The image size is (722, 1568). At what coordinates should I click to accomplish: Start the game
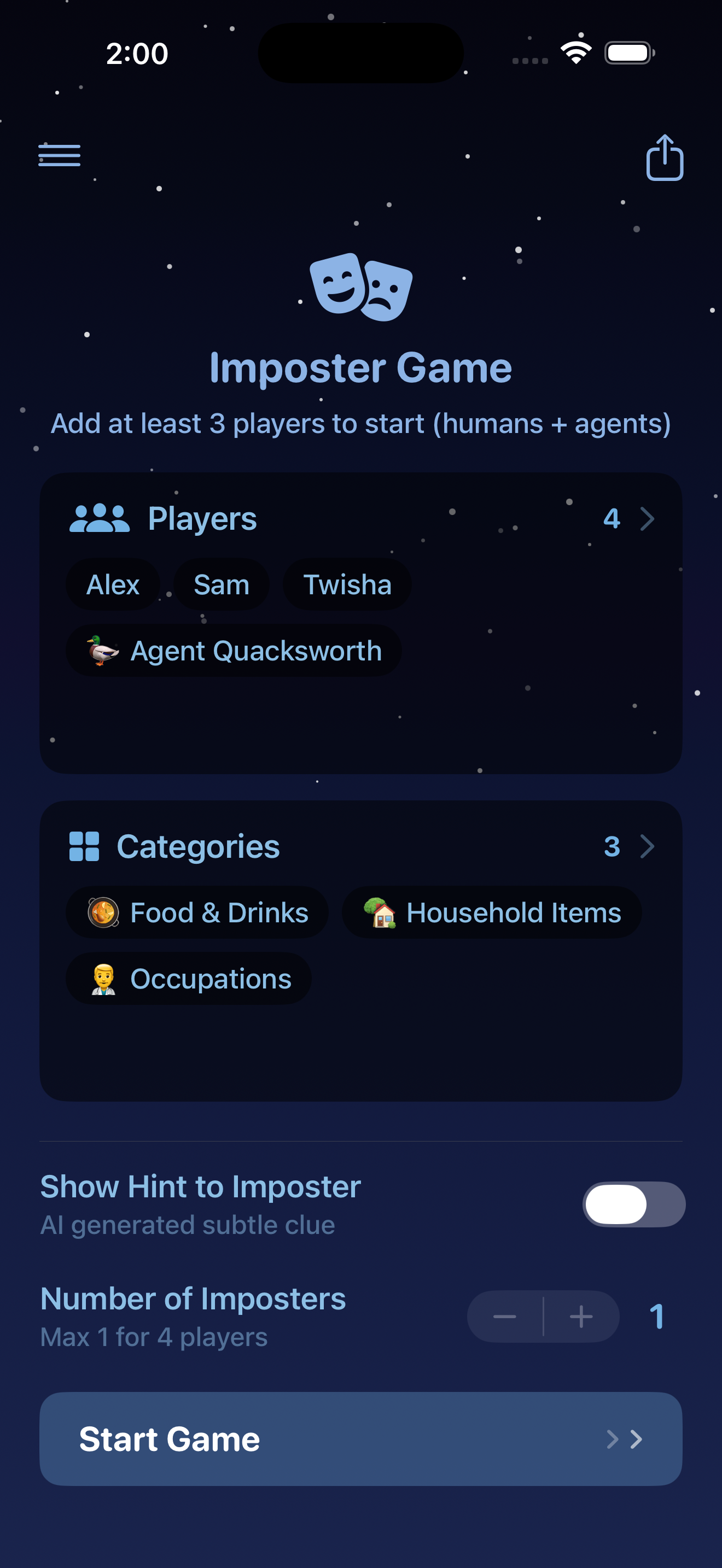pos(360,1438)
